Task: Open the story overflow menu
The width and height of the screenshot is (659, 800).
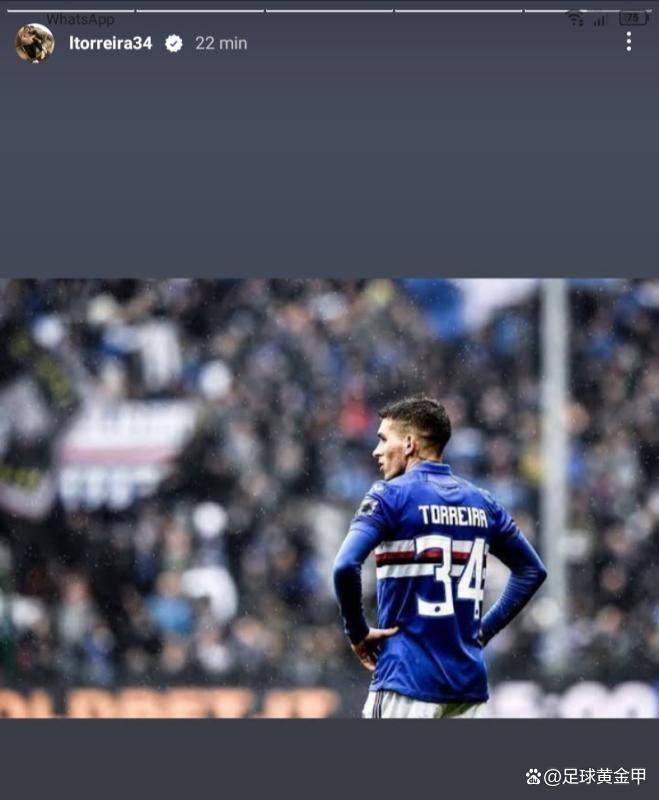Action: (x=628, y=41)
